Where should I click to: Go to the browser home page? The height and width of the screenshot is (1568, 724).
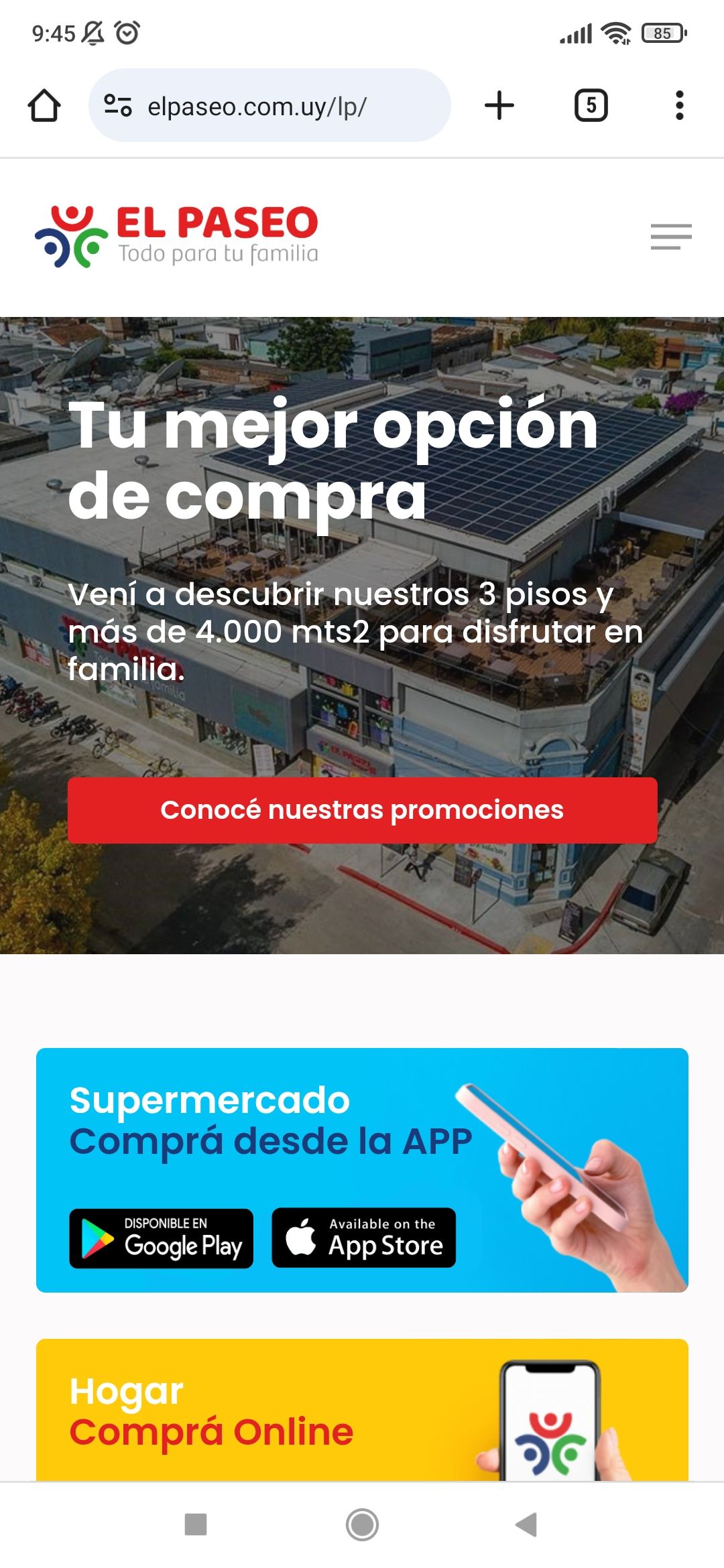pos(44,106)
